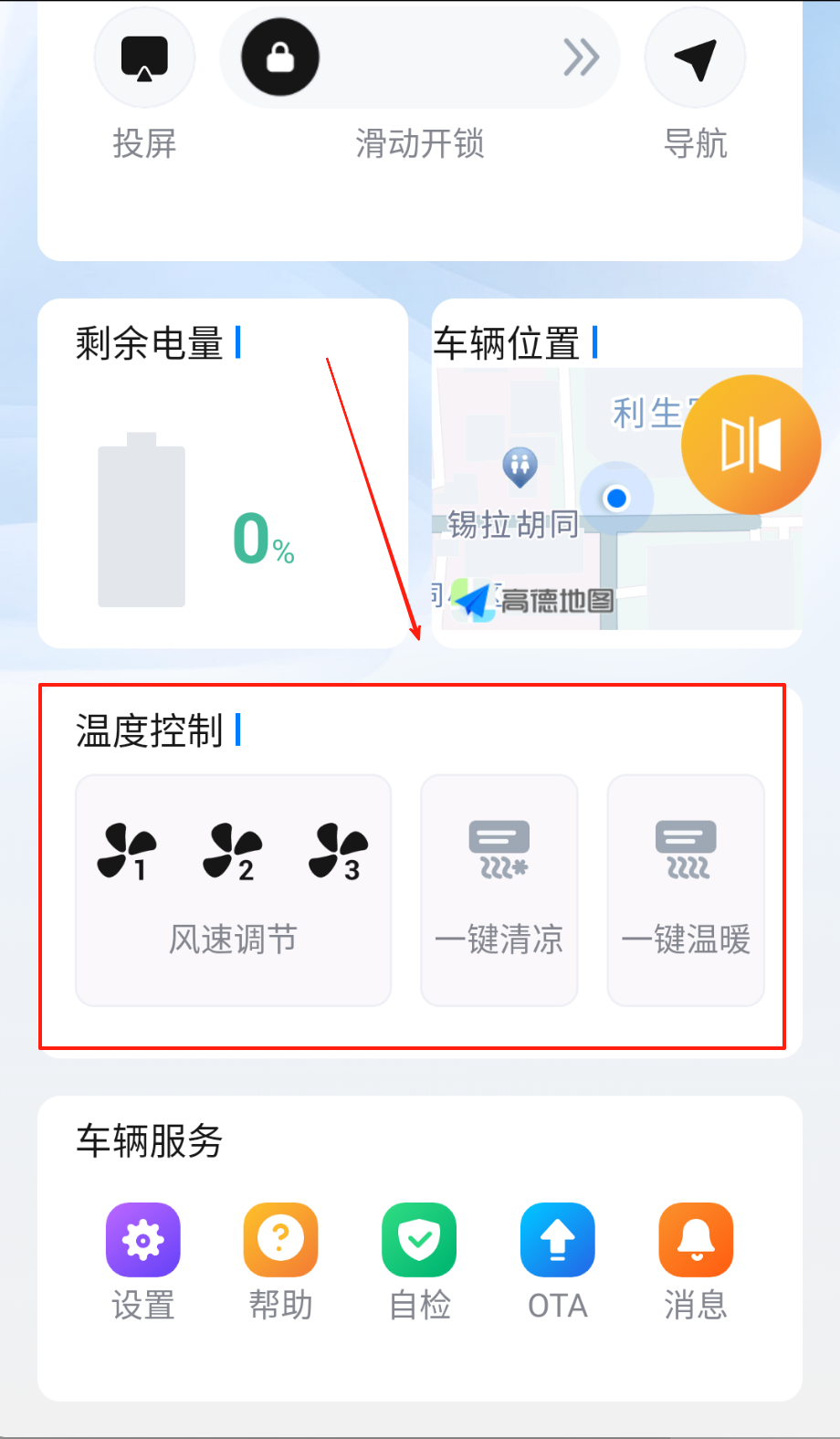This screenshot has width=840, height=1439.
Task: Tap the orange floating button
Action: [x=751, y=445]
